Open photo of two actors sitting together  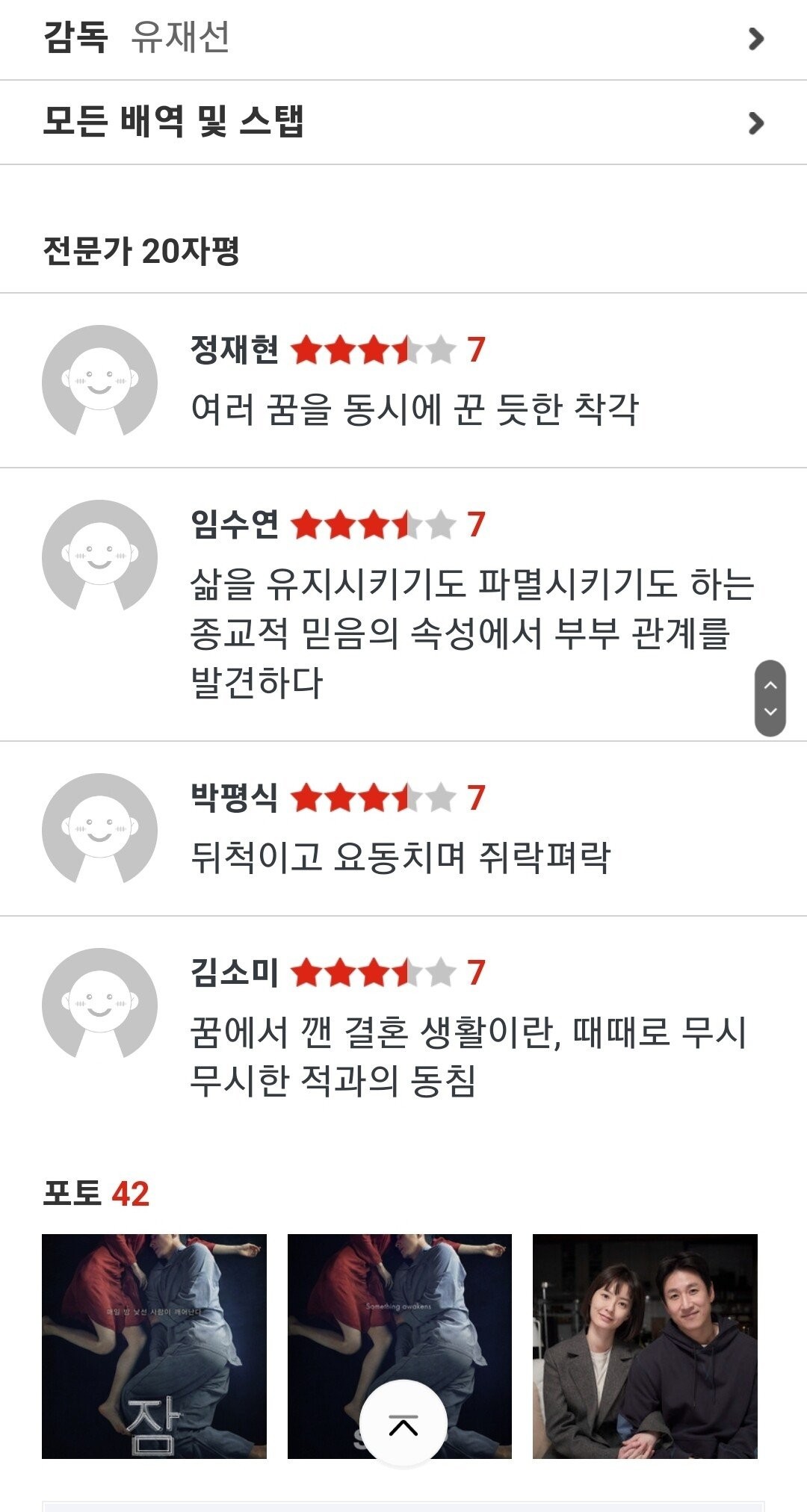tap(645, 1346)
